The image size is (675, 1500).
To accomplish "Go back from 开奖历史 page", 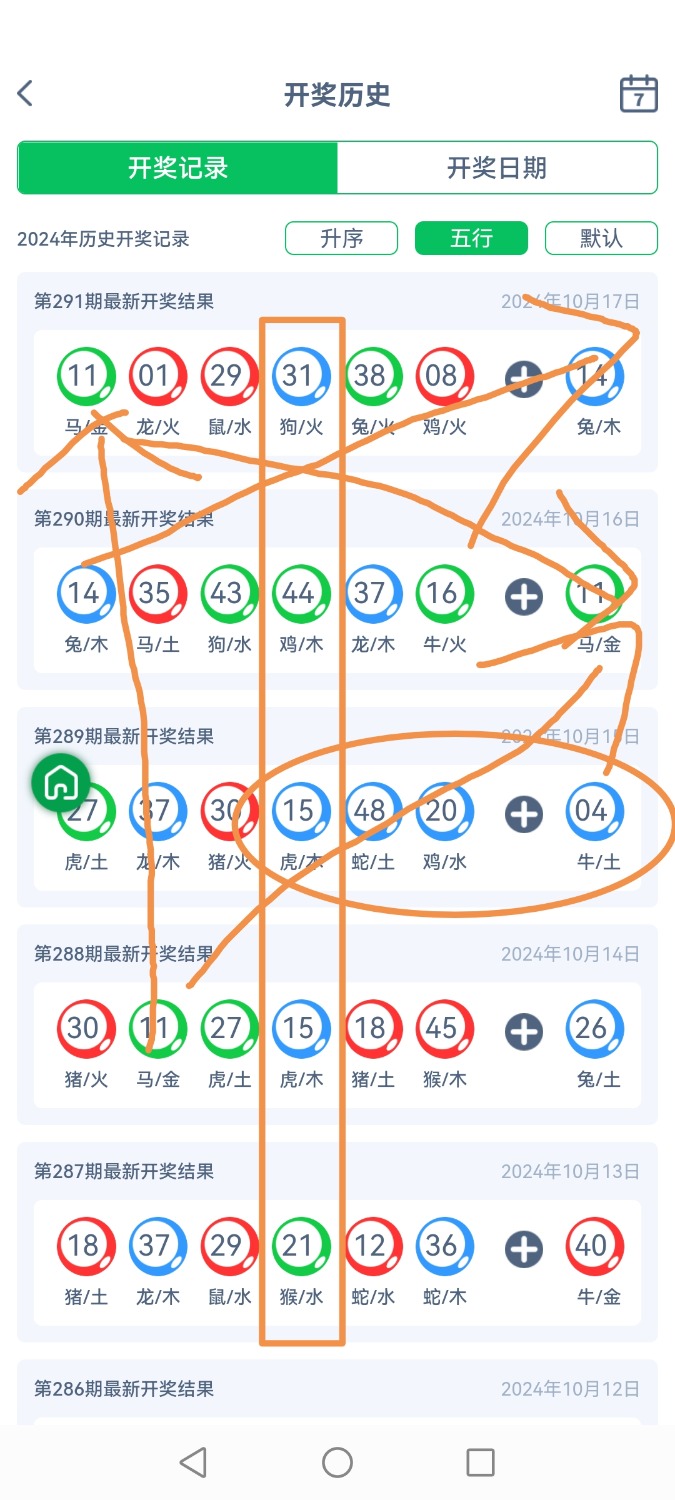I will (27, 94).
